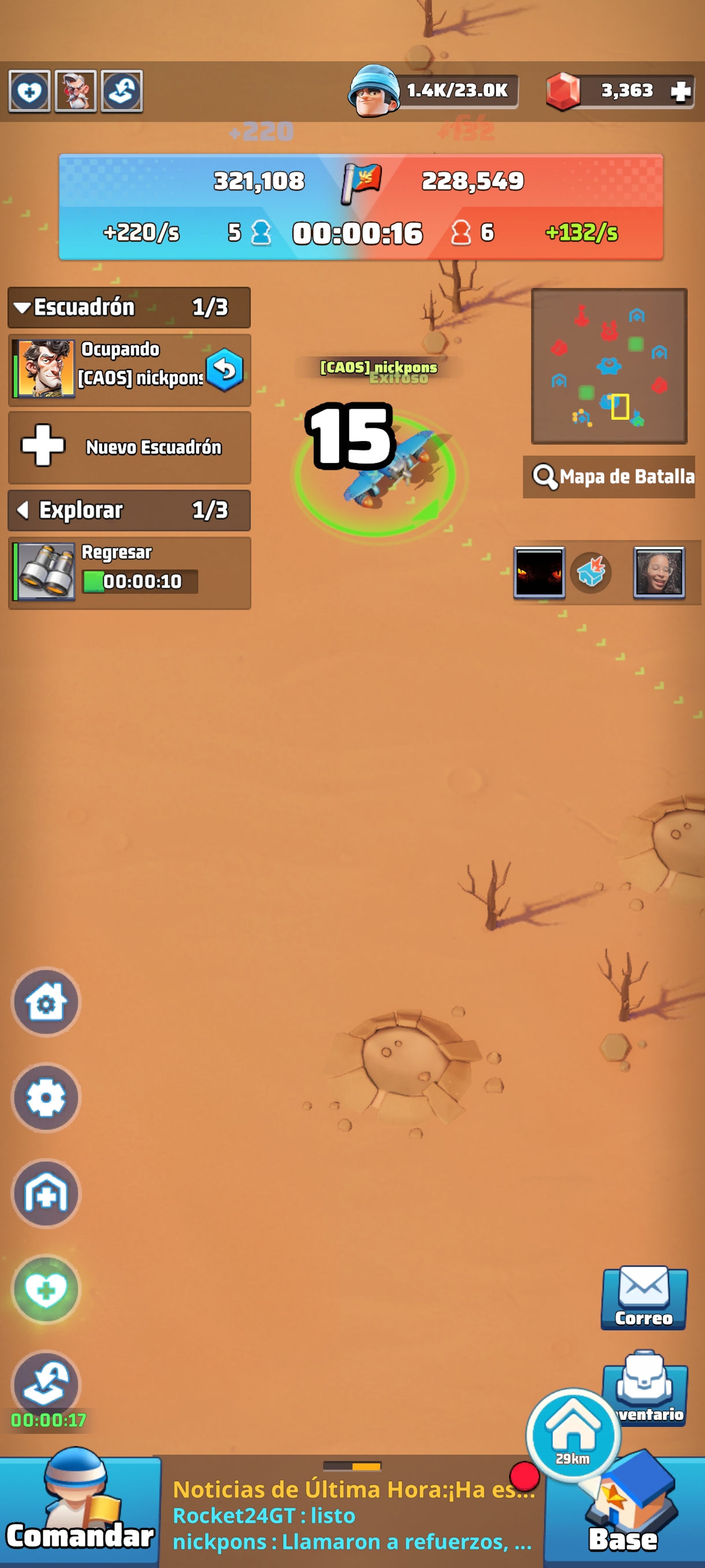Screen dimensions: 705x1568
Task: Recall the squad occupying nickpons
Action: (x=224, y=369)
